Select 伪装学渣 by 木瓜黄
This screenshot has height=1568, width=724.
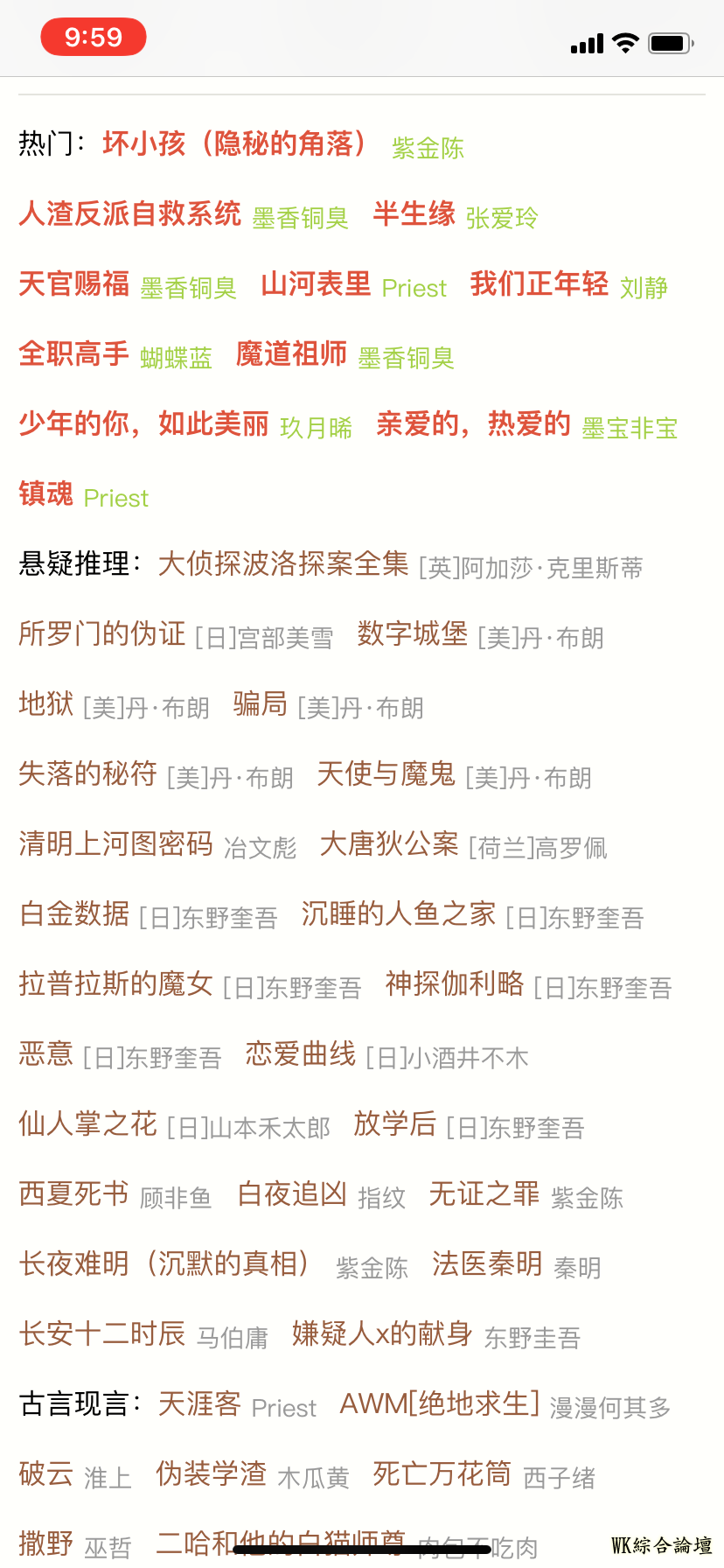(x=211, y=1473)
